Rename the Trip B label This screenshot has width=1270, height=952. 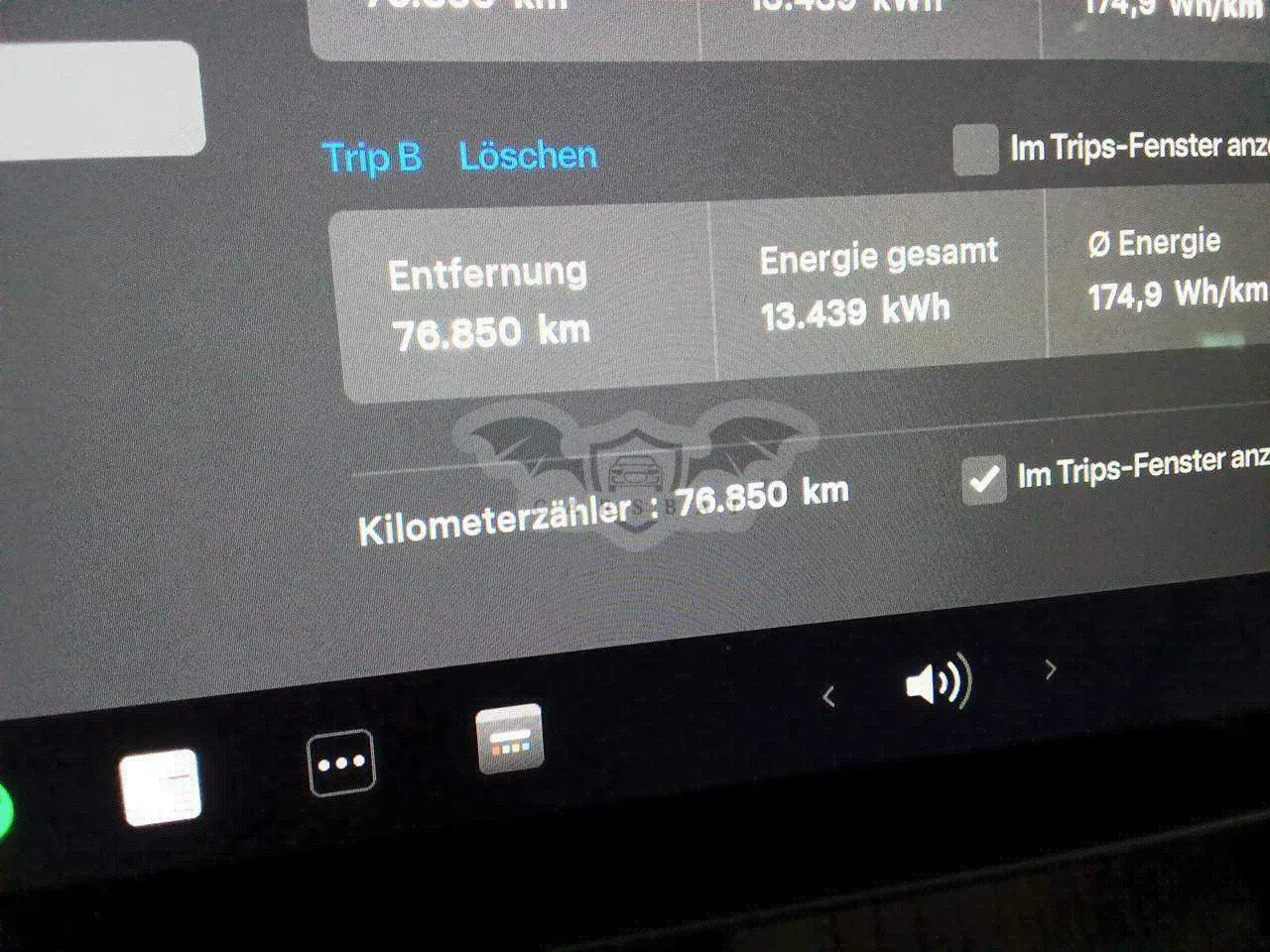(372, 159)
